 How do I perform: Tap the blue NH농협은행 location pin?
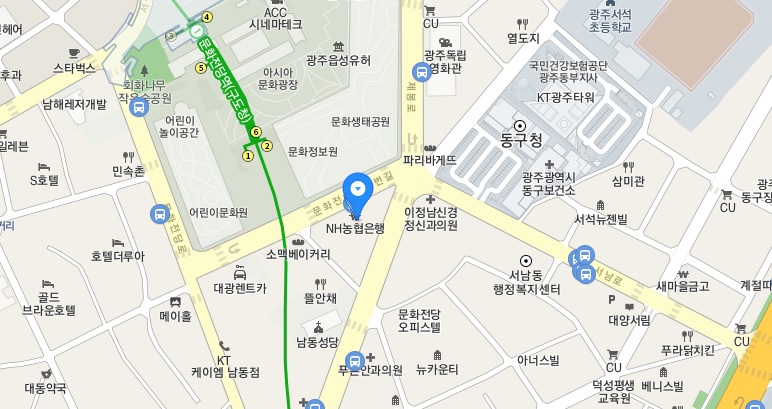point(358,190)
